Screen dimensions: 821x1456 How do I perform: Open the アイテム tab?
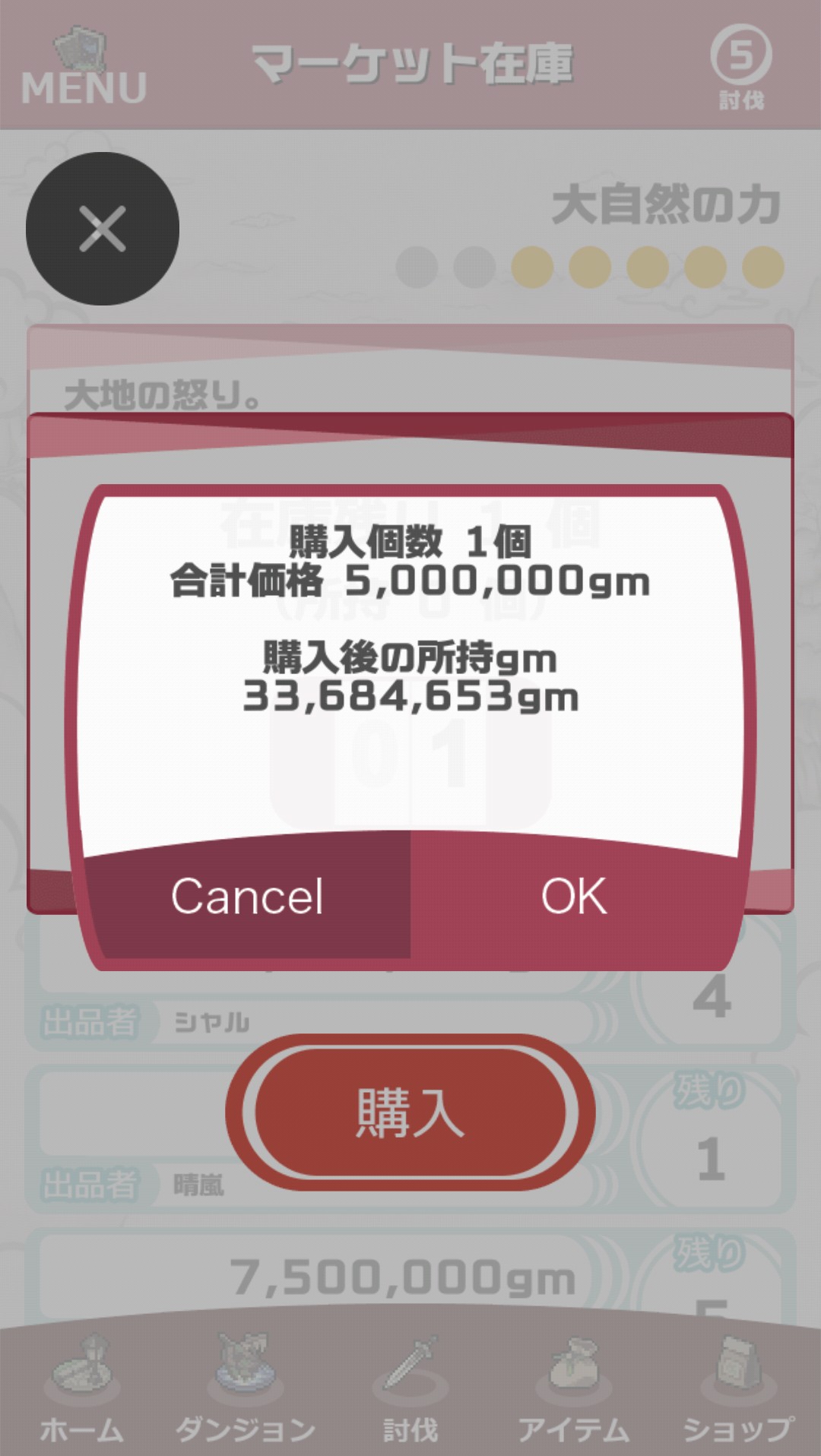[574, 1392]
